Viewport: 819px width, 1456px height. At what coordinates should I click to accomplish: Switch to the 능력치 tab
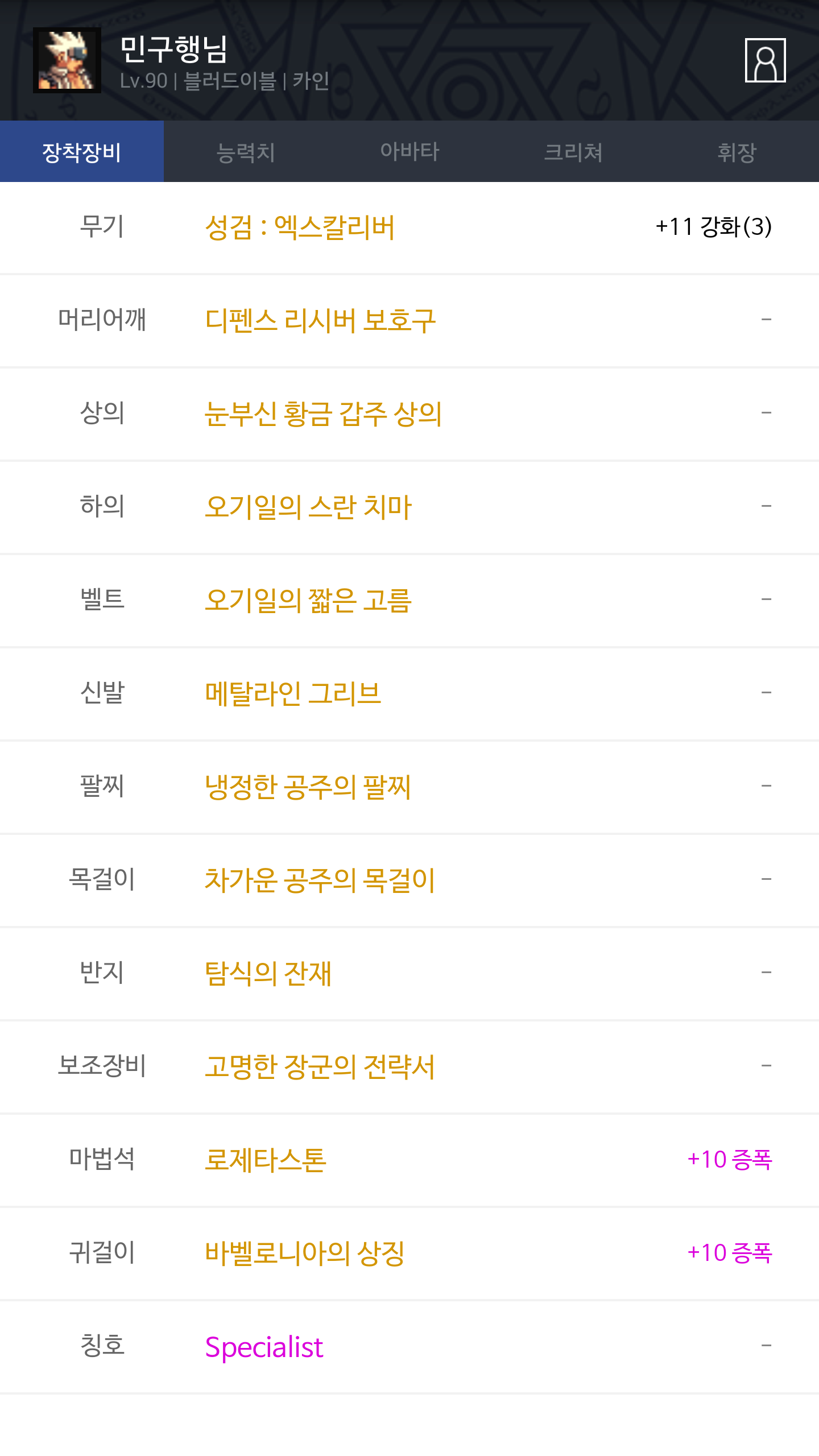tap(246, 151)
